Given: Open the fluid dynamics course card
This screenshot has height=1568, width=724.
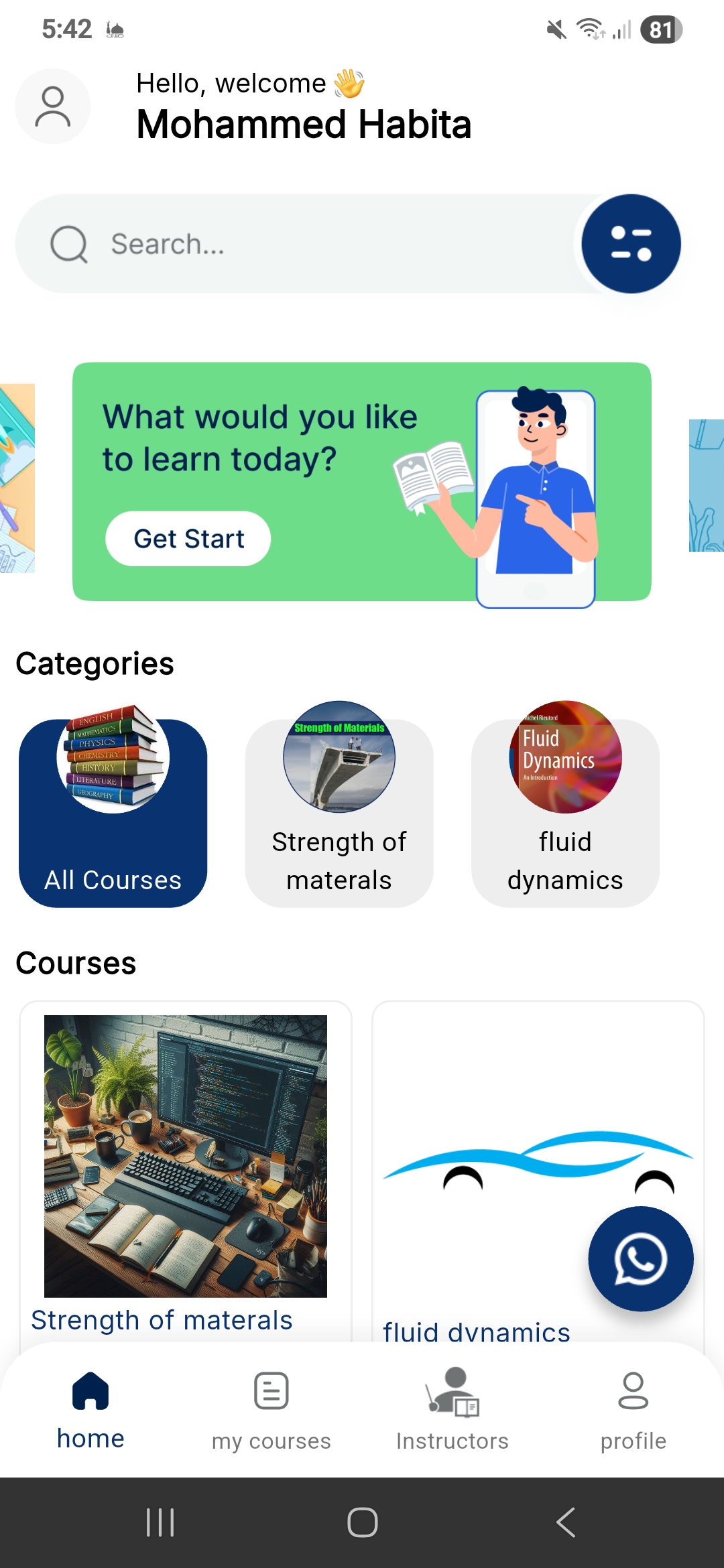Looking at the screenshot, I should coord(483,1166).
